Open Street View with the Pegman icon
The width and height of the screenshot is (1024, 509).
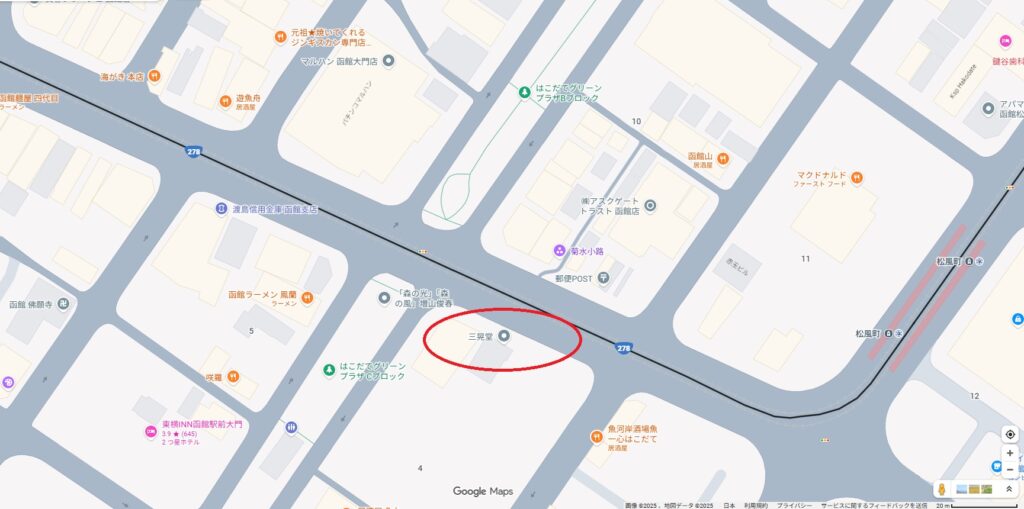point(941,489)
